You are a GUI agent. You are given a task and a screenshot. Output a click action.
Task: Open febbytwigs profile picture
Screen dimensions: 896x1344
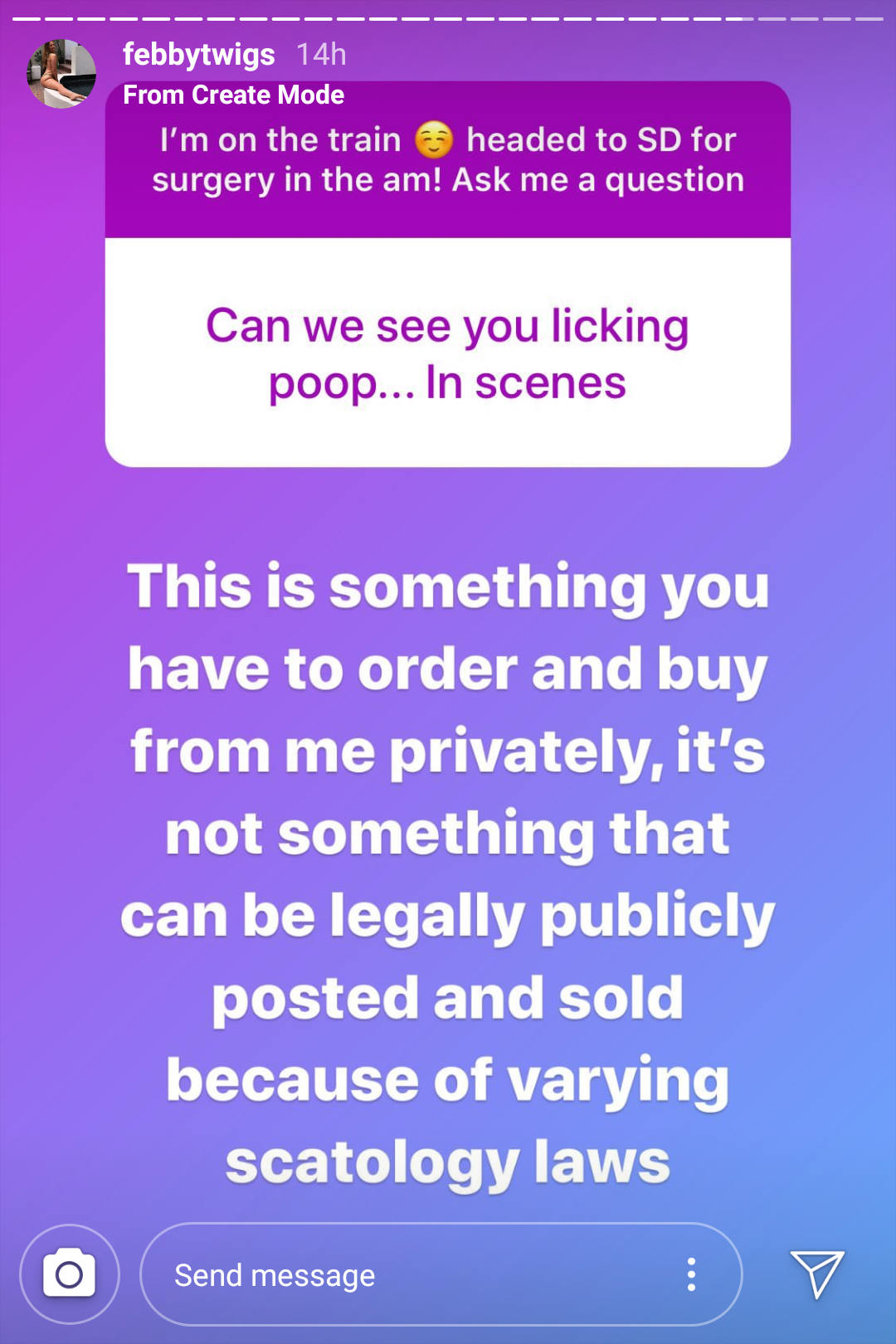pos(61,74)
